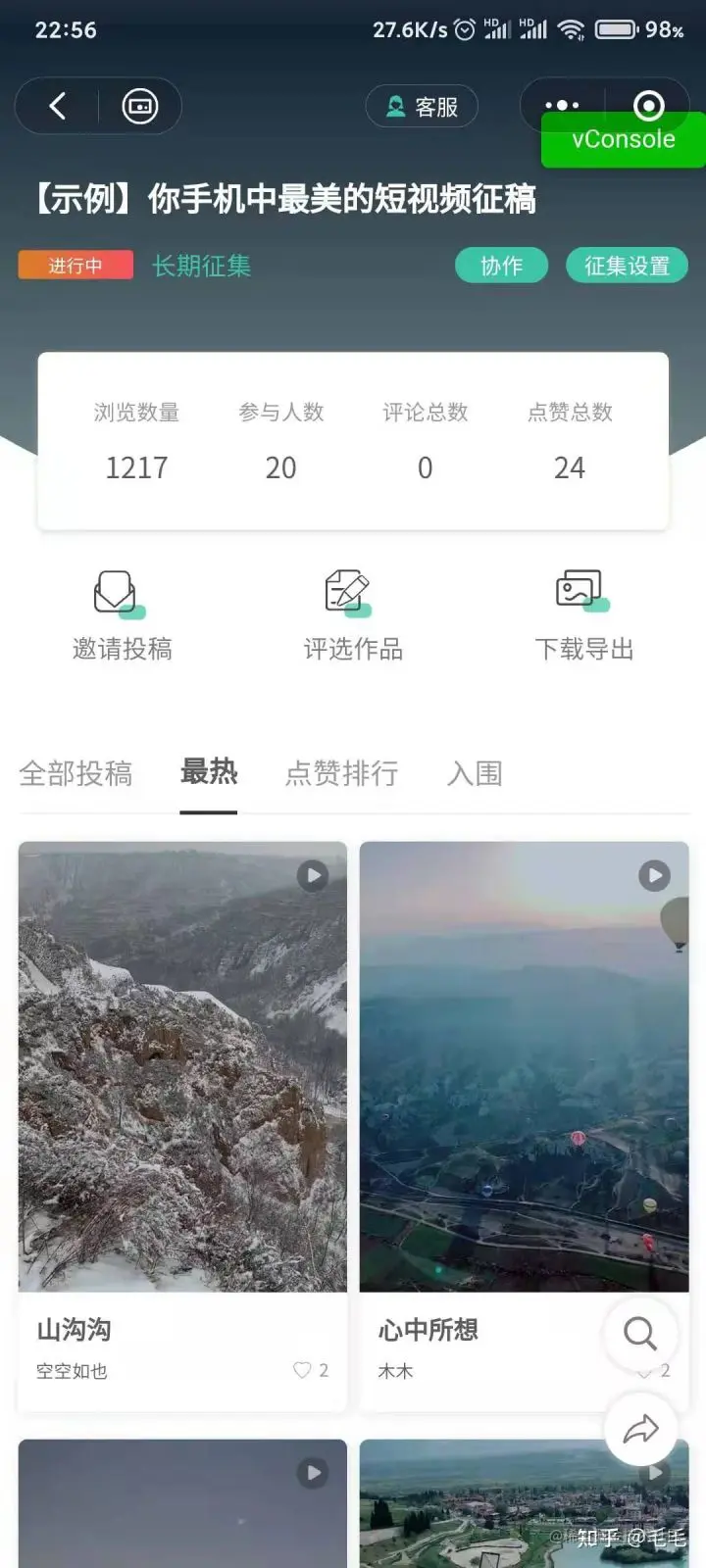The height and width of the screenshot is (1568, 706).
Task: Open the message icon beside back arrow
Action: (139, 106)
